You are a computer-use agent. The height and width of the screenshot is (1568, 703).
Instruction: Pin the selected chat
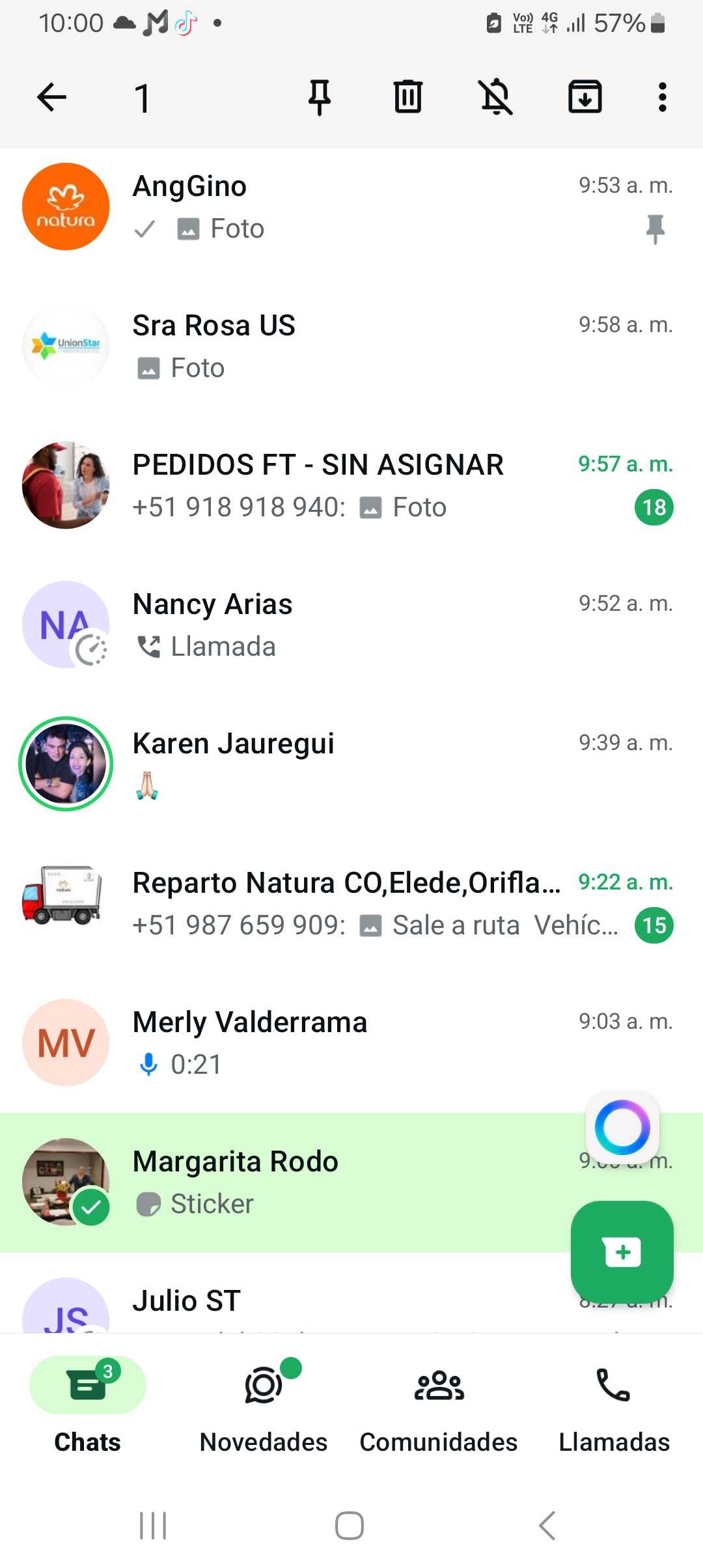(319, 98)
